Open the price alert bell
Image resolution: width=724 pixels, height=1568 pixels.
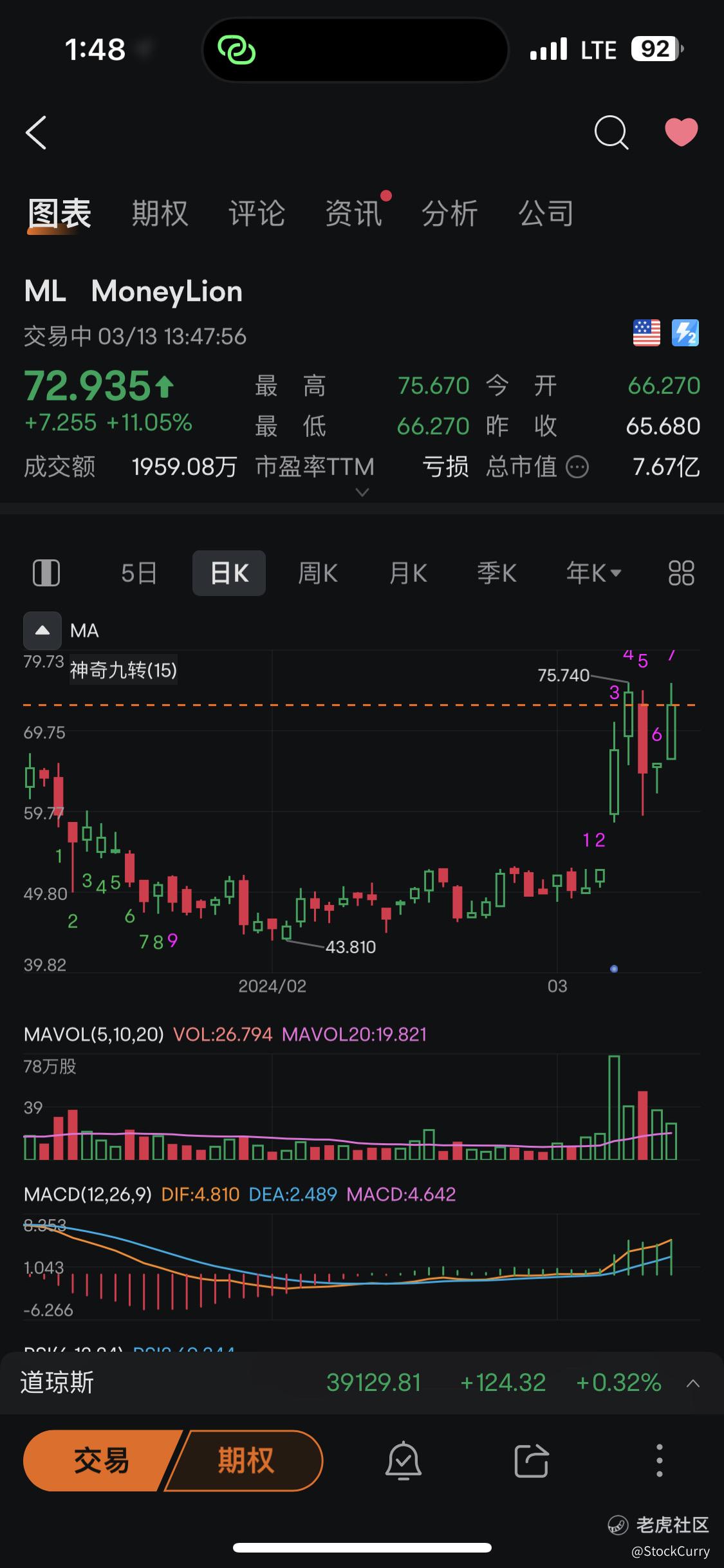[404, 1461]
